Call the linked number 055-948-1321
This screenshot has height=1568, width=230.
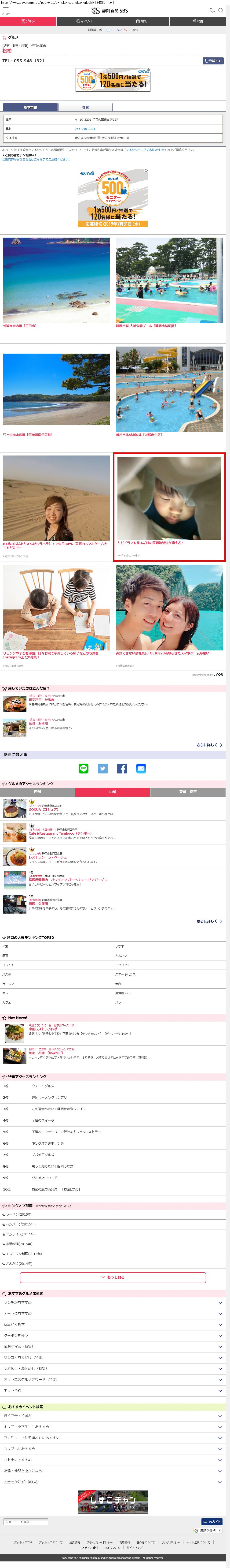coord(84,128)
